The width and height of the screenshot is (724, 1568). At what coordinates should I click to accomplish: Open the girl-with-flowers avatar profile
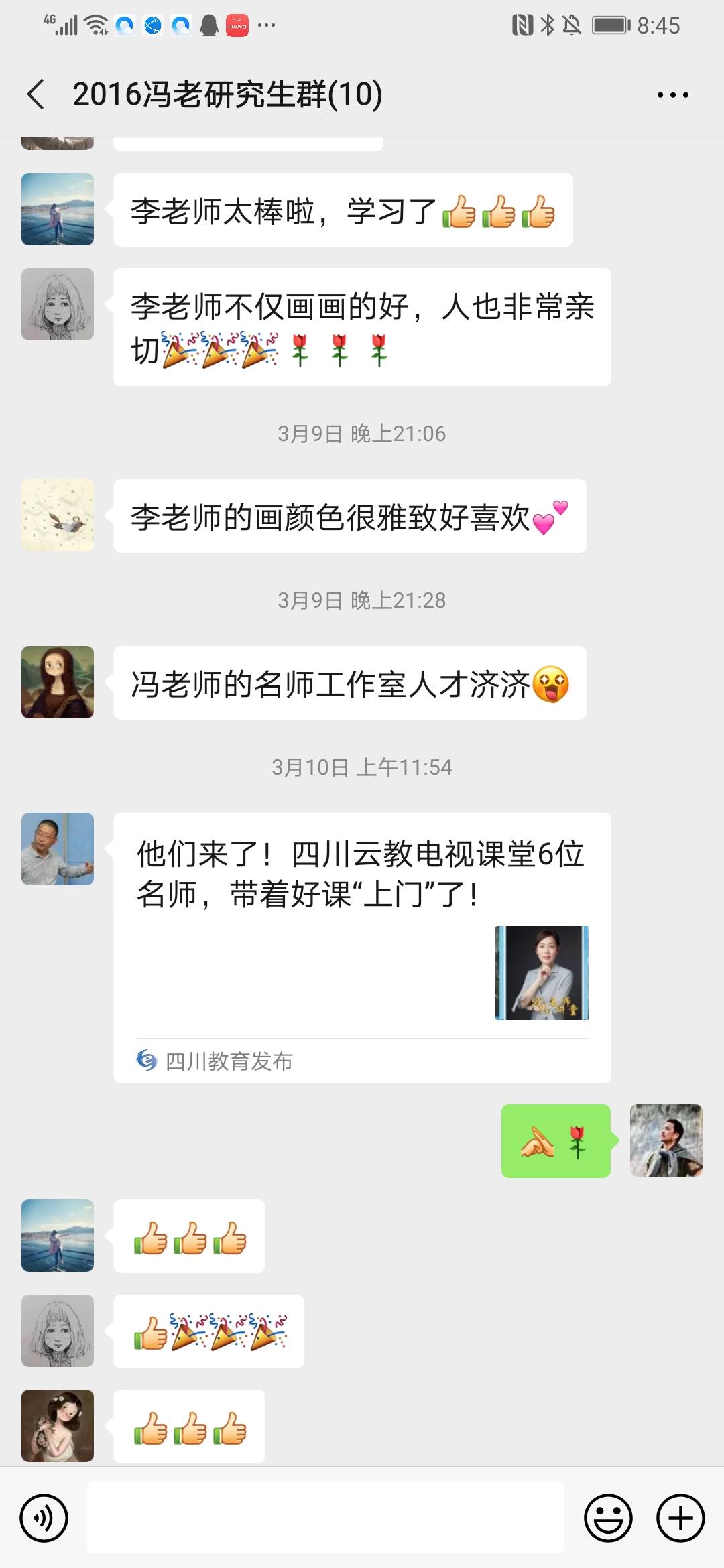point(58,1426)
